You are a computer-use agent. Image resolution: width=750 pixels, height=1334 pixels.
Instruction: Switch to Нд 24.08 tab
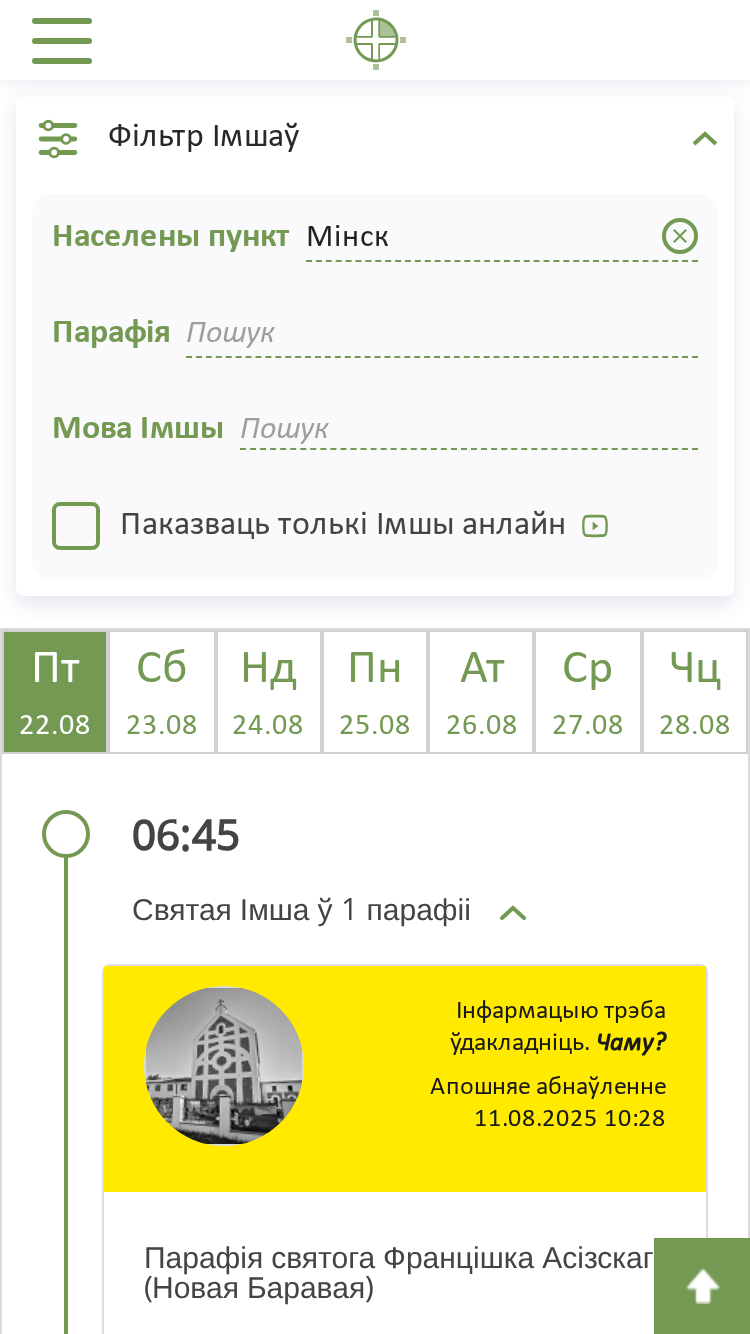tap(268, 692)
